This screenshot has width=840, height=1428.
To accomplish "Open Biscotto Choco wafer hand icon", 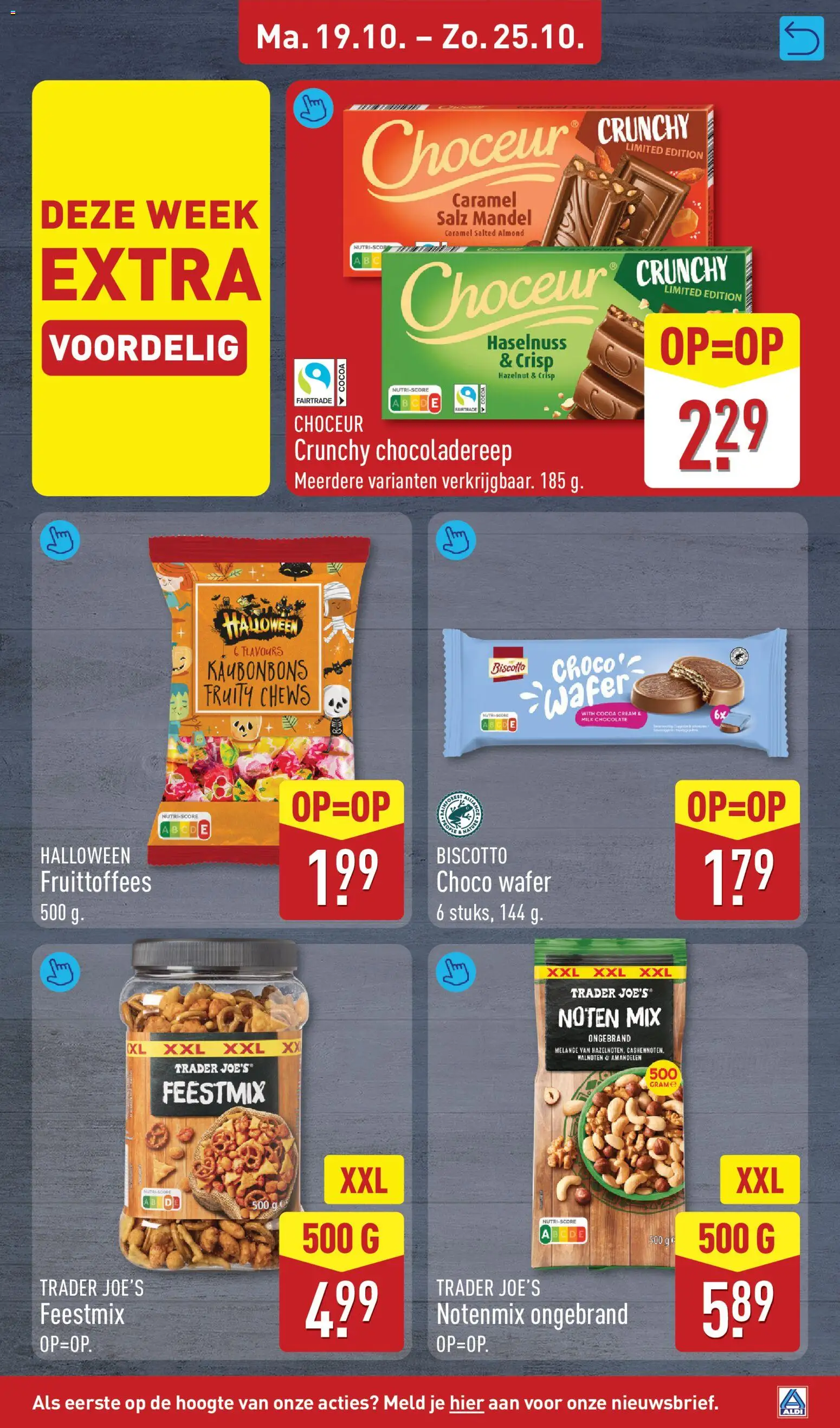I will coord(455,540).
